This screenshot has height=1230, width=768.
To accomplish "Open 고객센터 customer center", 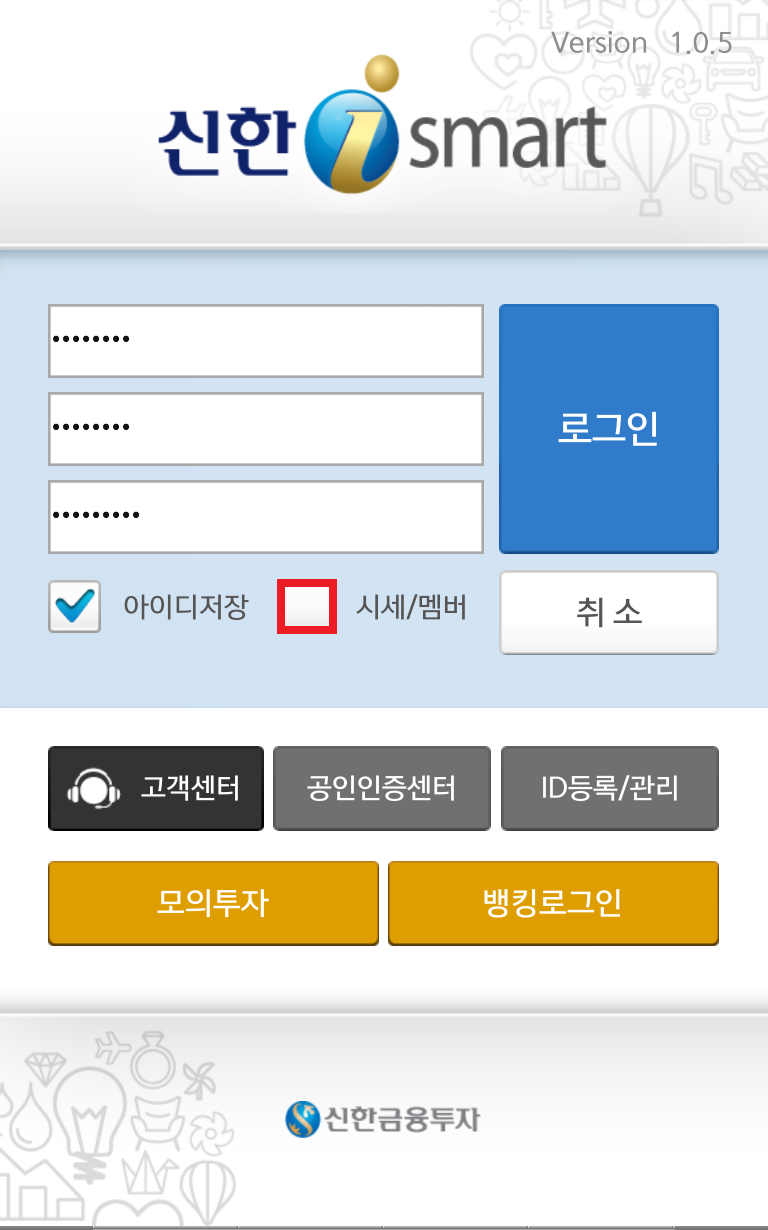I will pyautogui.click(x=156, y=788).
